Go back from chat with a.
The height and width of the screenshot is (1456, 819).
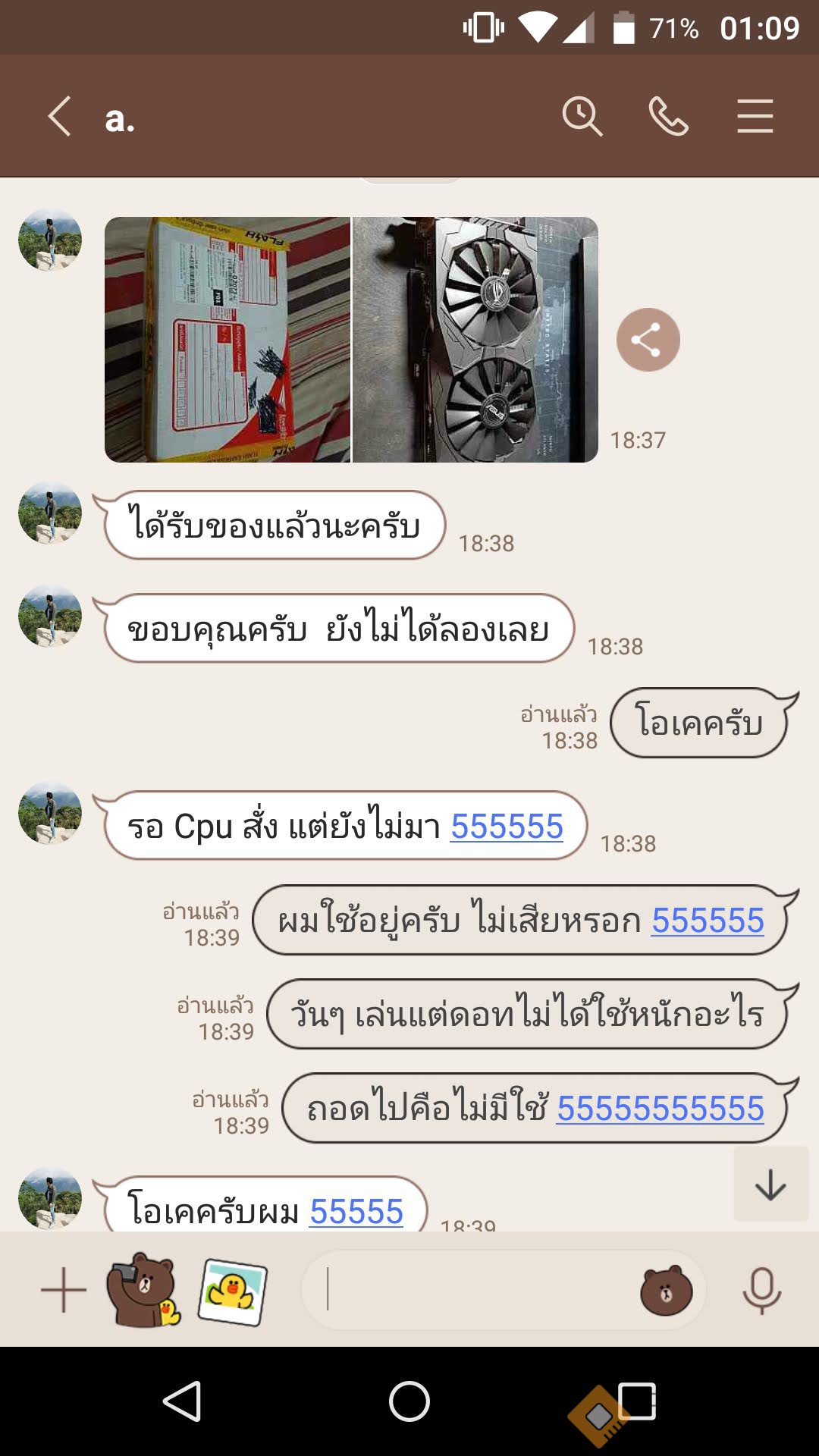(60, 117)
